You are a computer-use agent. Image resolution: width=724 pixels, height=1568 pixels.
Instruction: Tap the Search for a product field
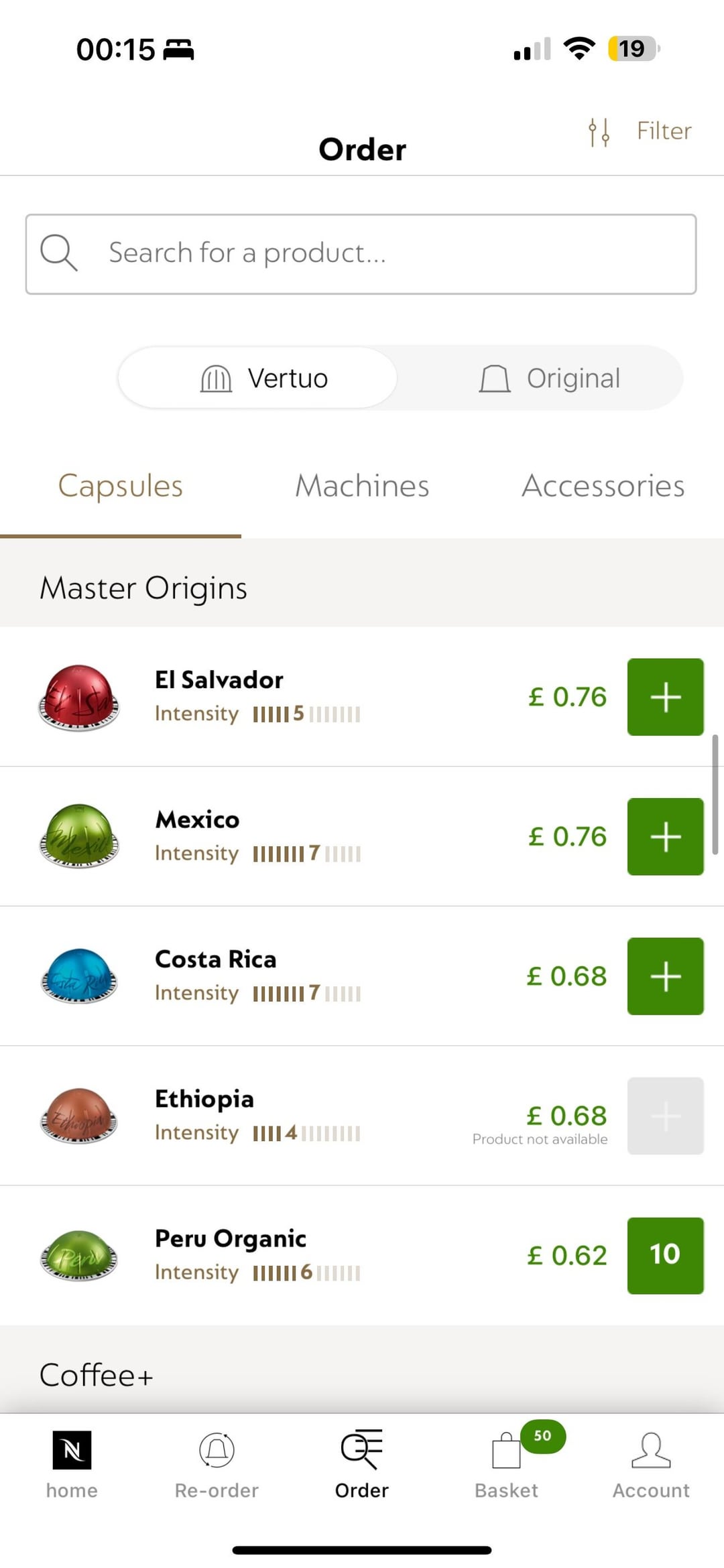coord(361,254)
